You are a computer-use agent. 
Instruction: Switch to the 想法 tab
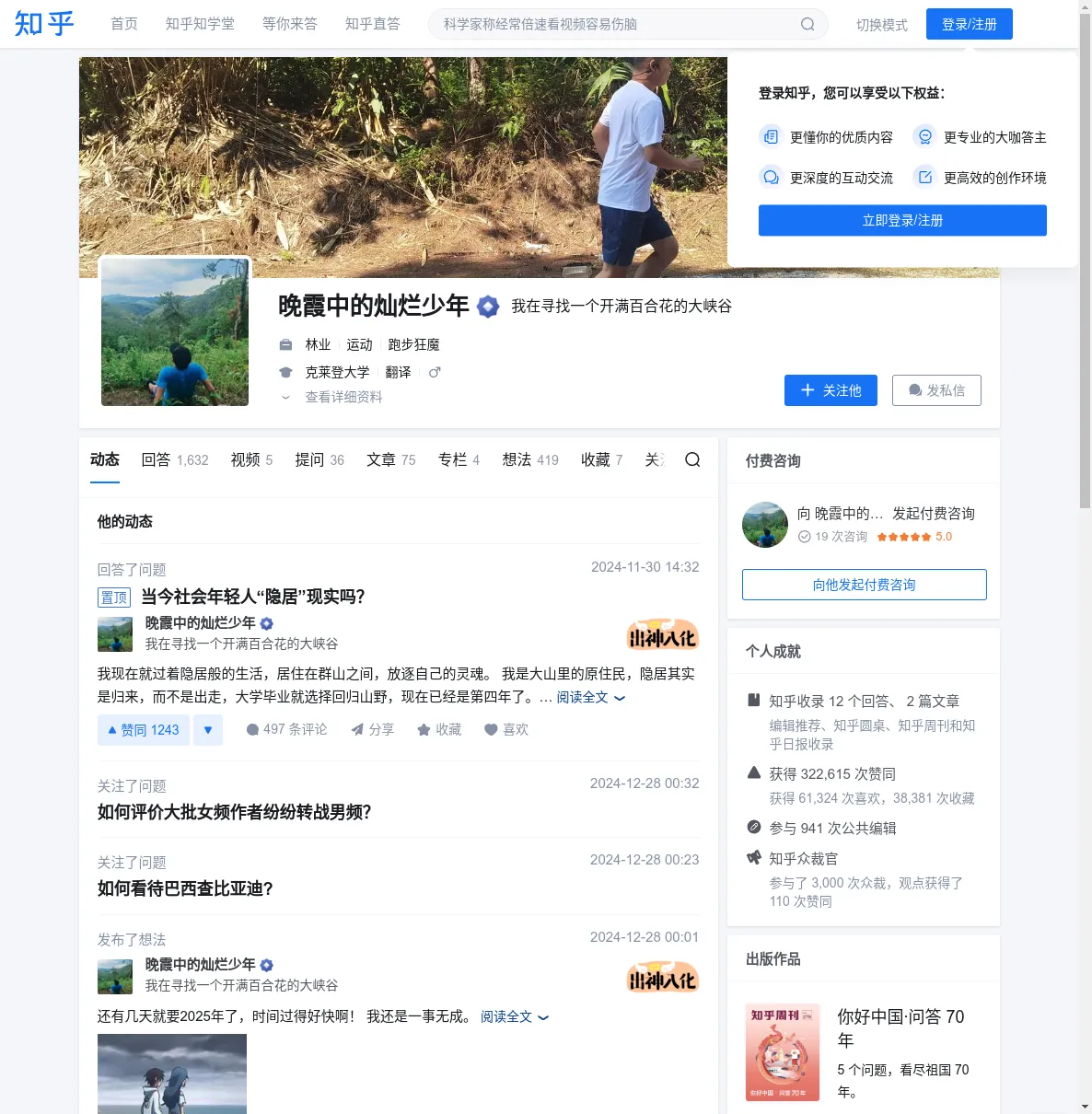pos(517,459)
